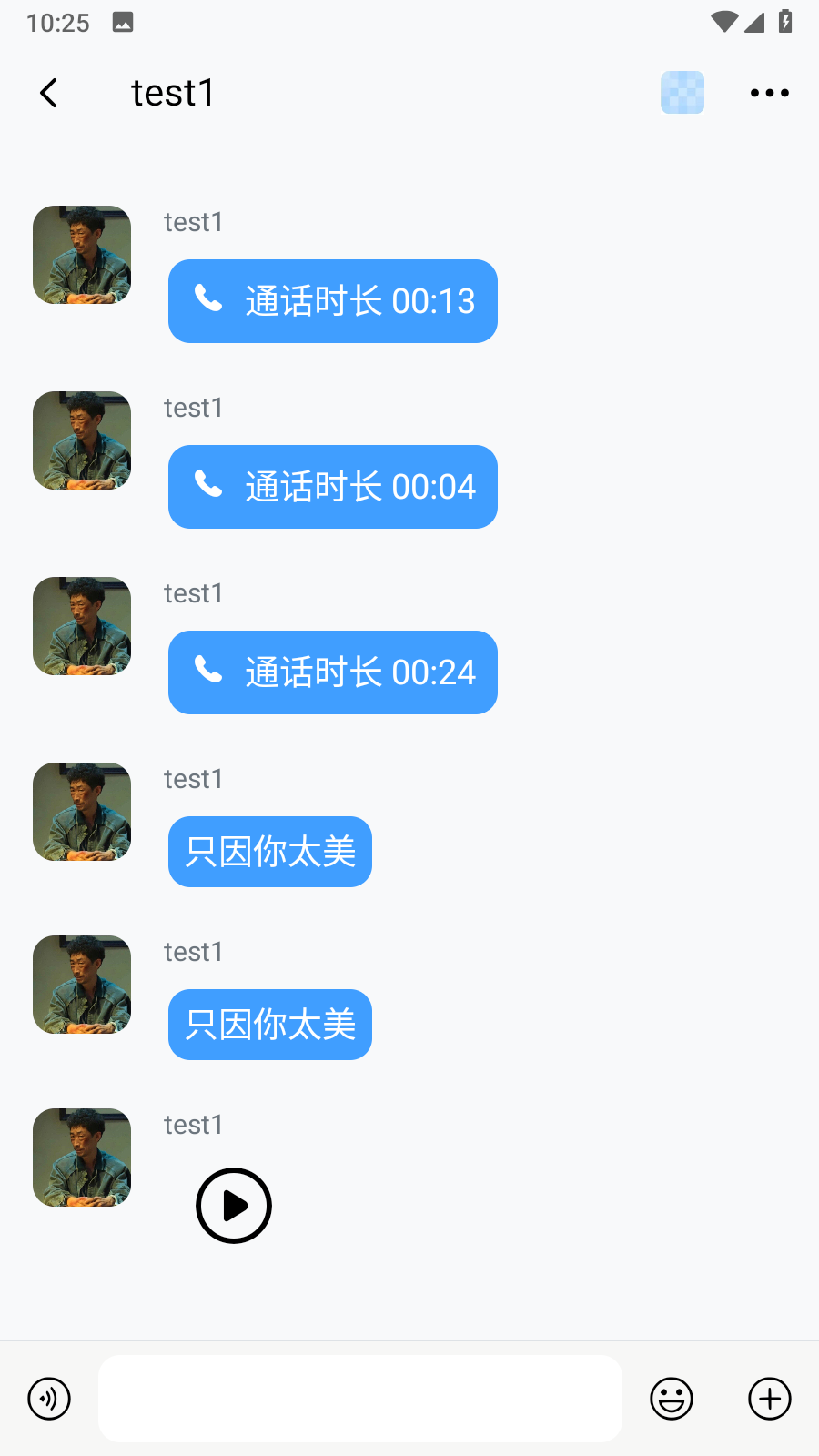Play the voice message from test1
The height and width of the screenshot is (1456, 819).
point(234,1205)
